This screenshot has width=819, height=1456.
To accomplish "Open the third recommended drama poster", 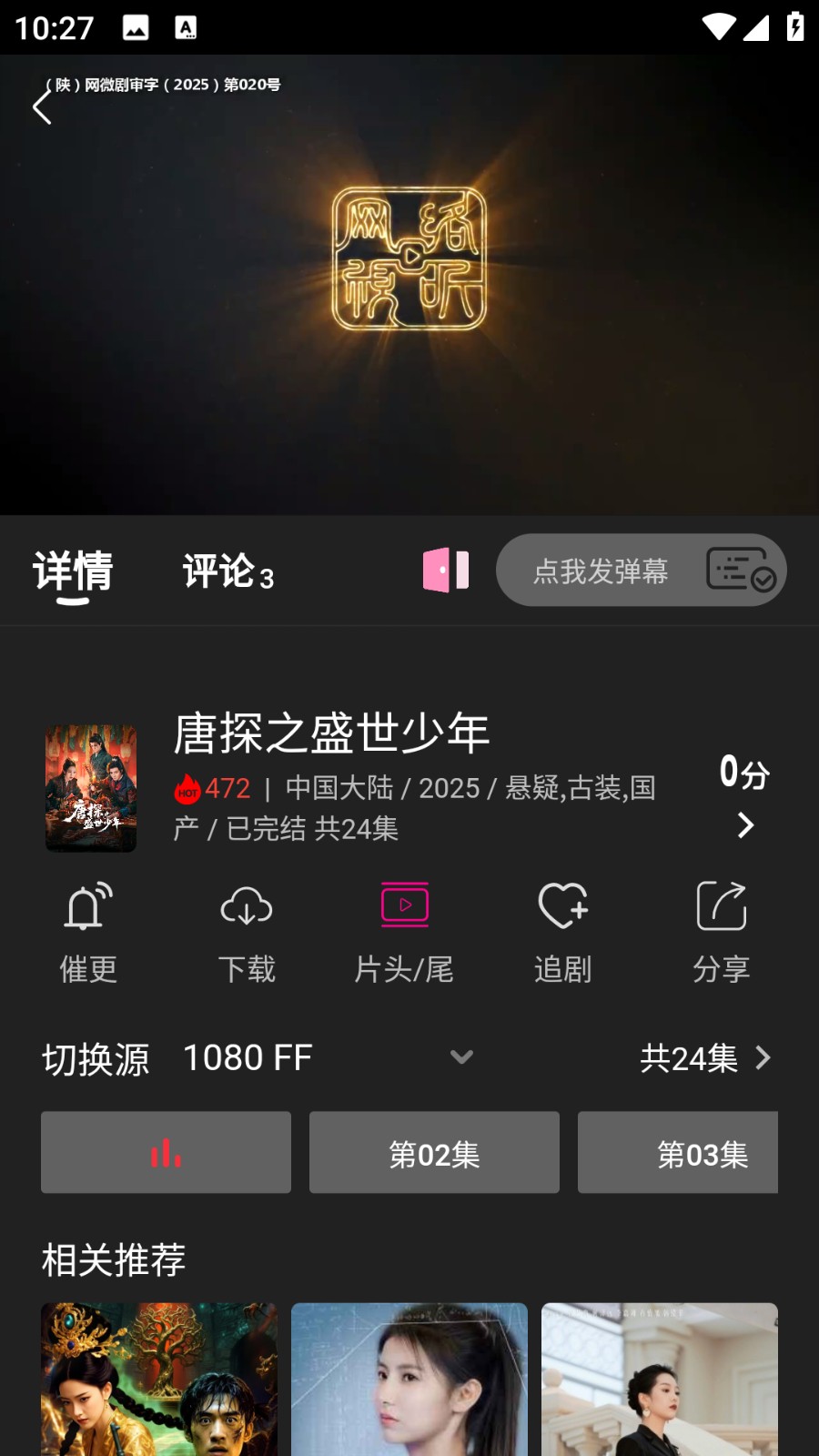I will point(660,1379).
